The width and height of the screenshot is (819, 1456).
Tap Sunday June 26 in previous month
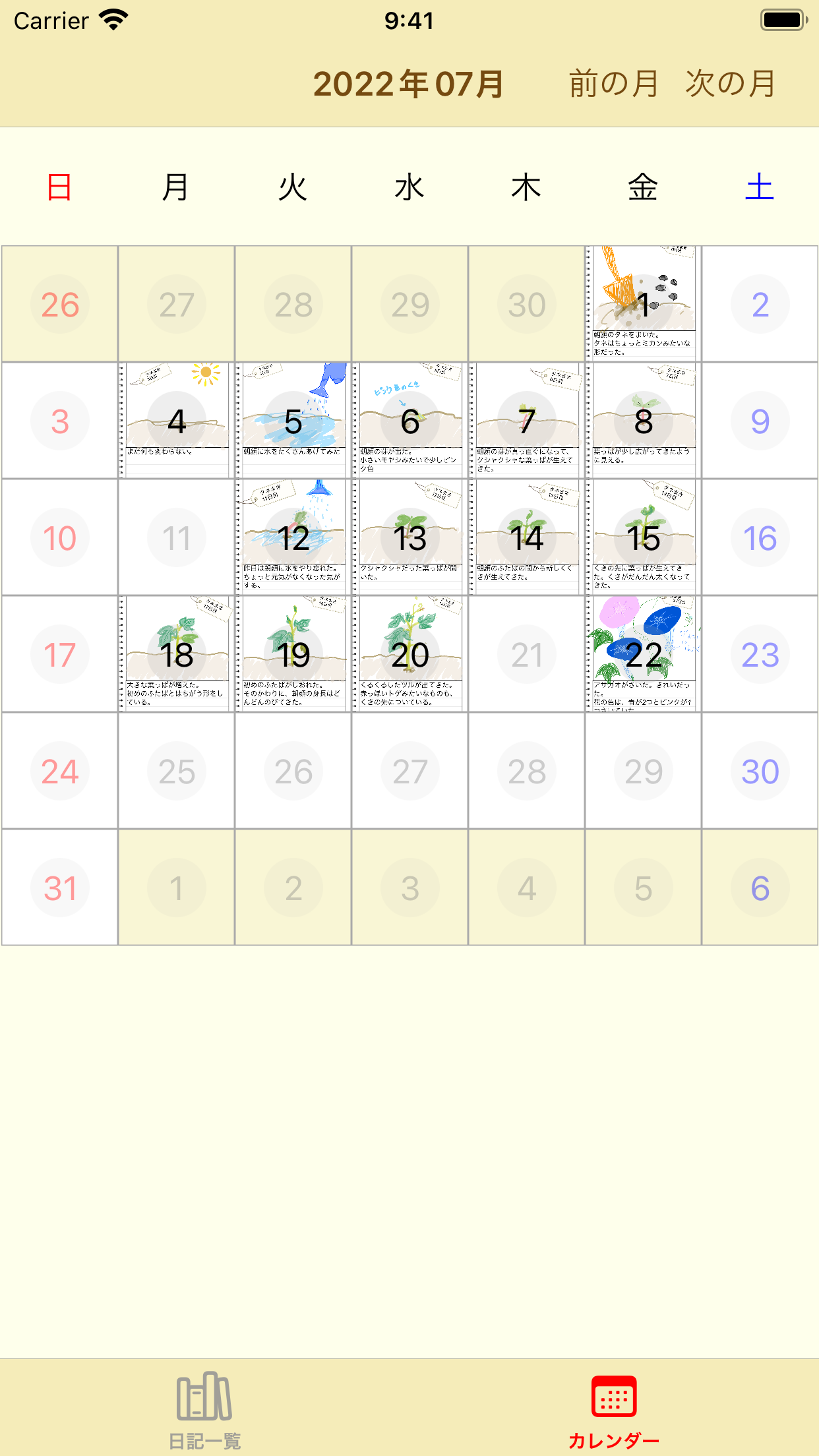tap(59, 304)
